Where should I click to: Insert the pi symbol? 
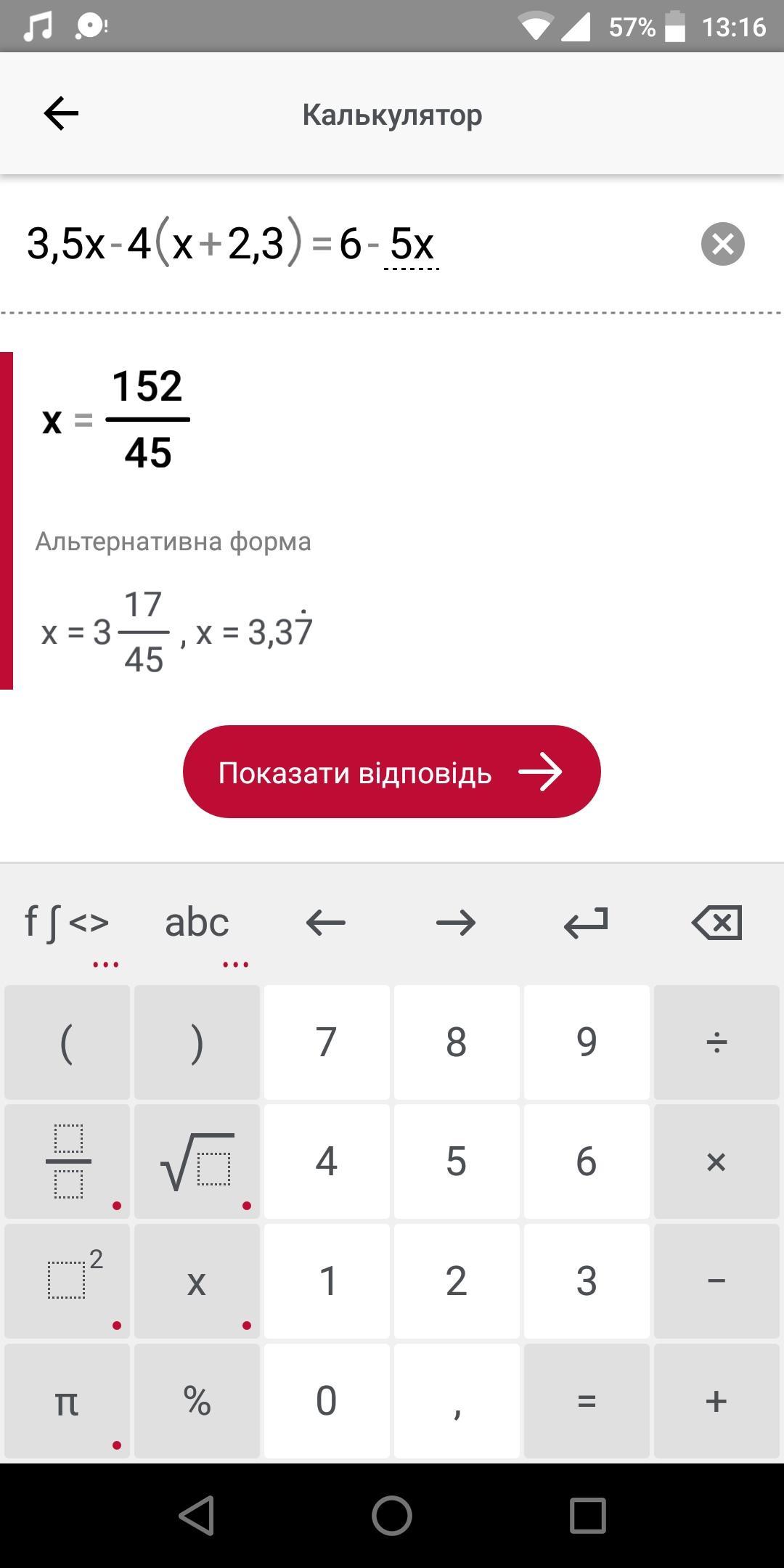coord(68,1401)
